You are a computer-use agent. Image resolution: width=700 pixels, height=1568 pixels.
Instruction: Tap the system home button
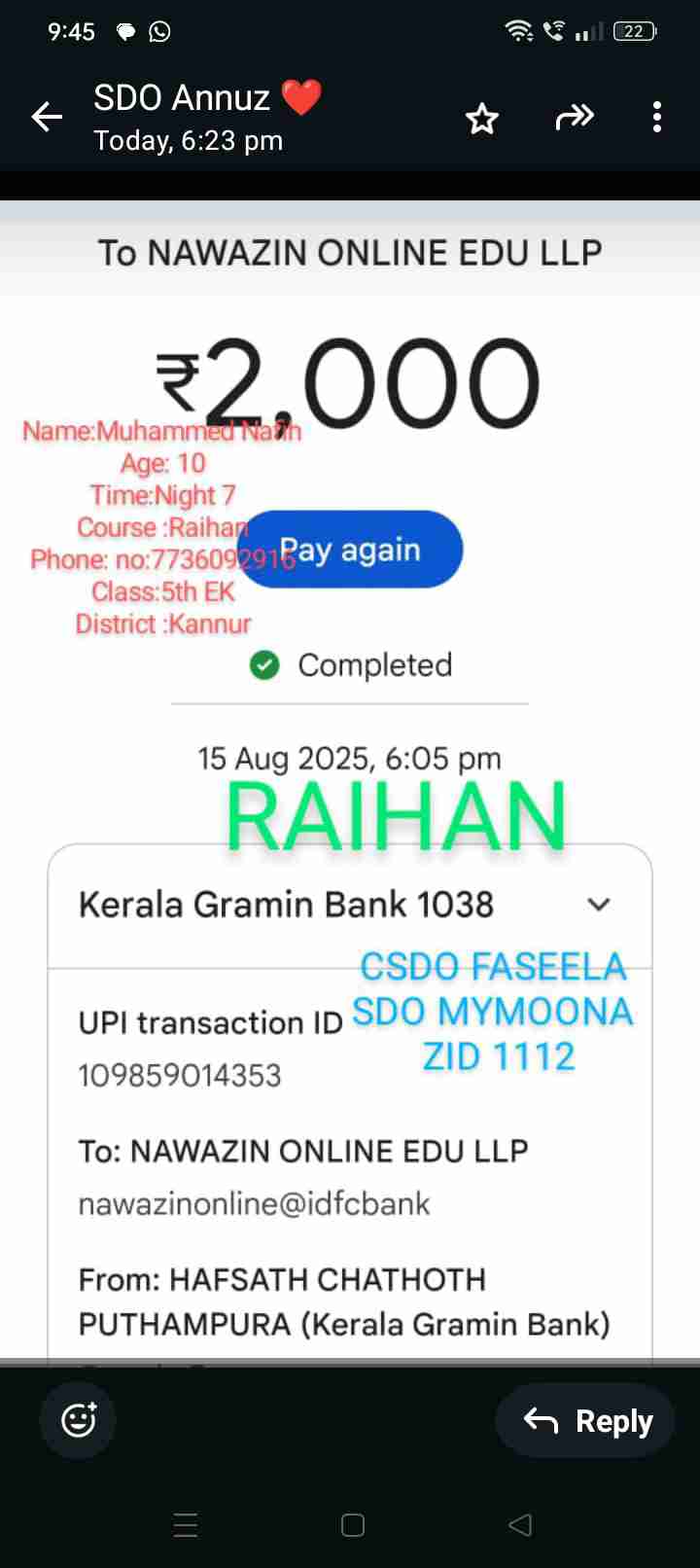[353, 1524]
